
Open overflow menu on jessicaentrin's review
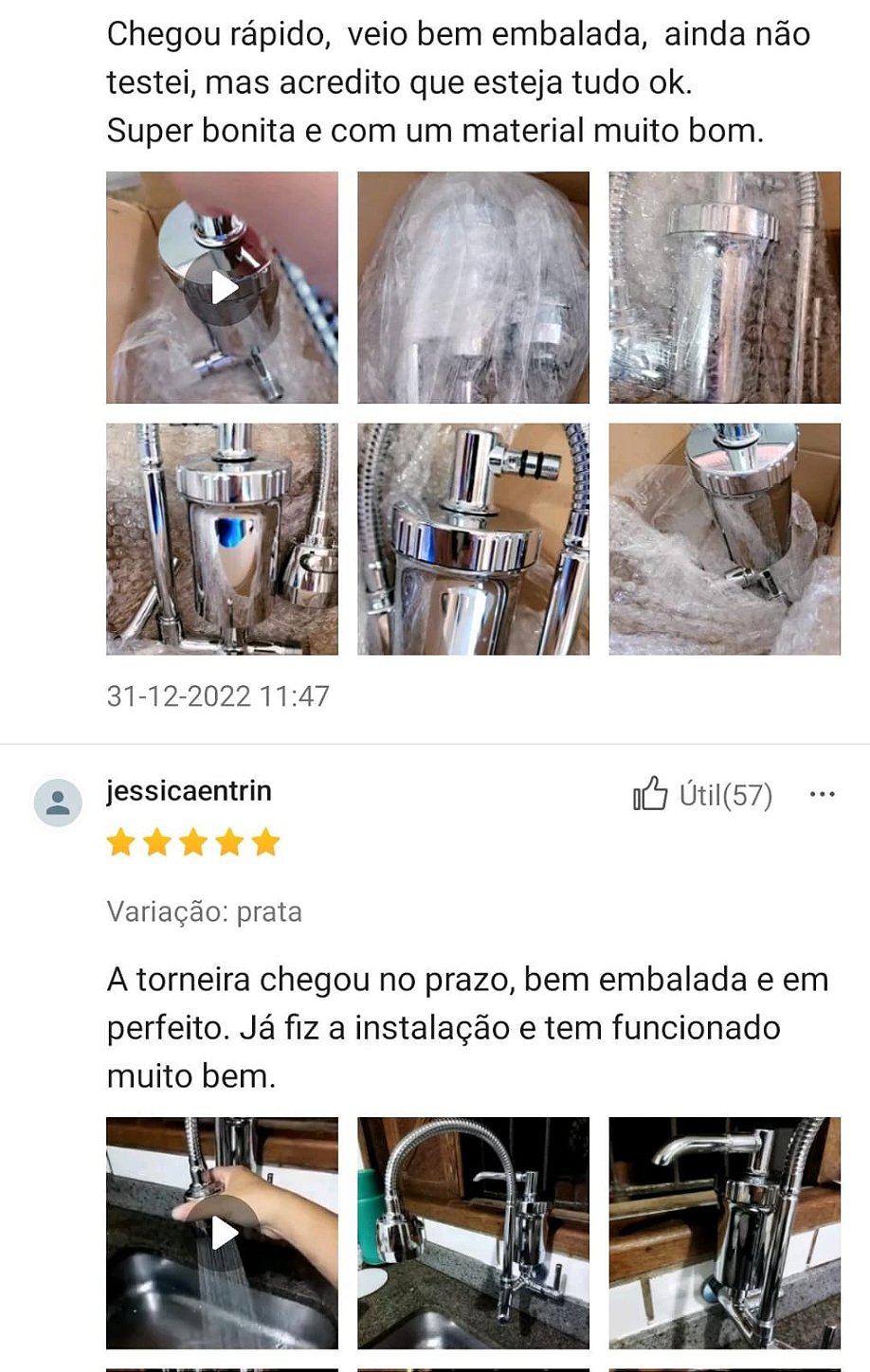pos(822,794)
